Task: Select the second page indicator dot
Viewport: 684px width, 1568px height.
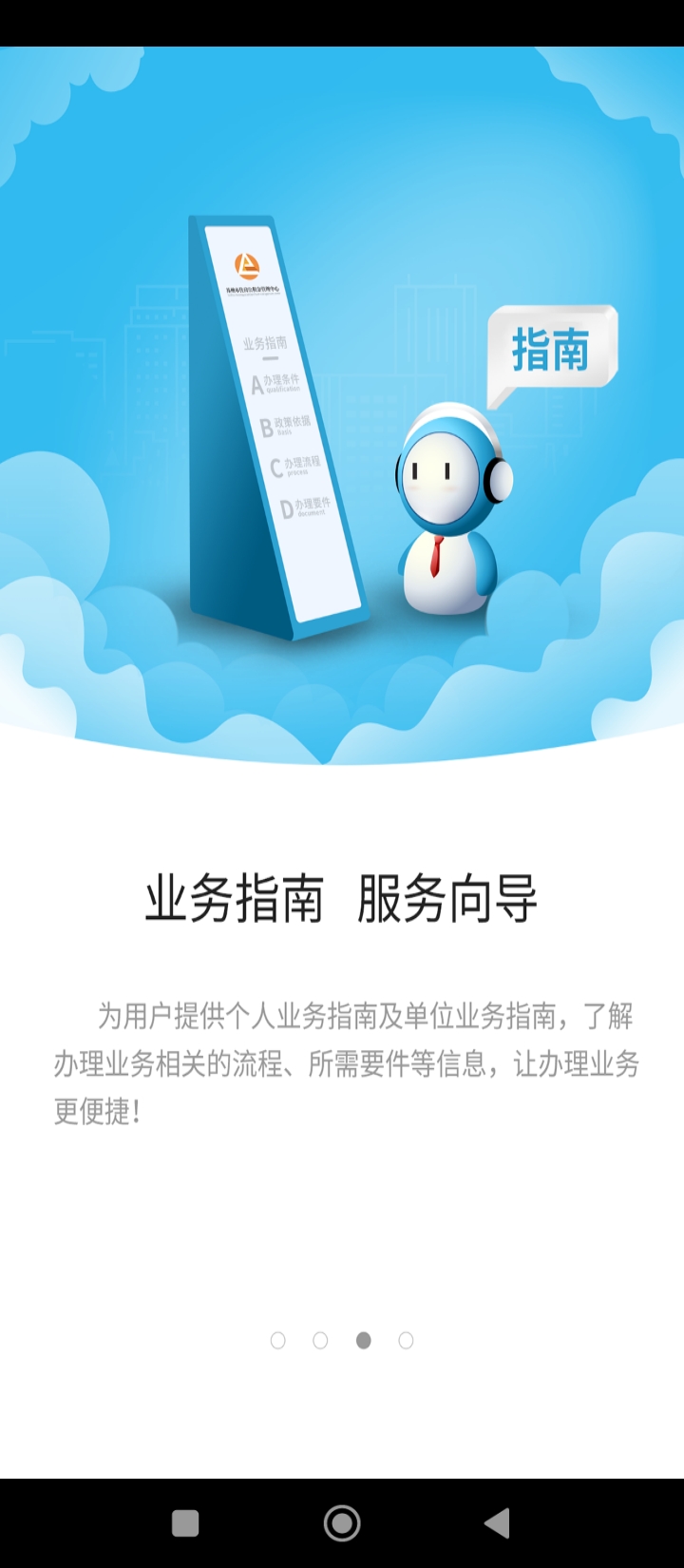Action: [320, 1340]
